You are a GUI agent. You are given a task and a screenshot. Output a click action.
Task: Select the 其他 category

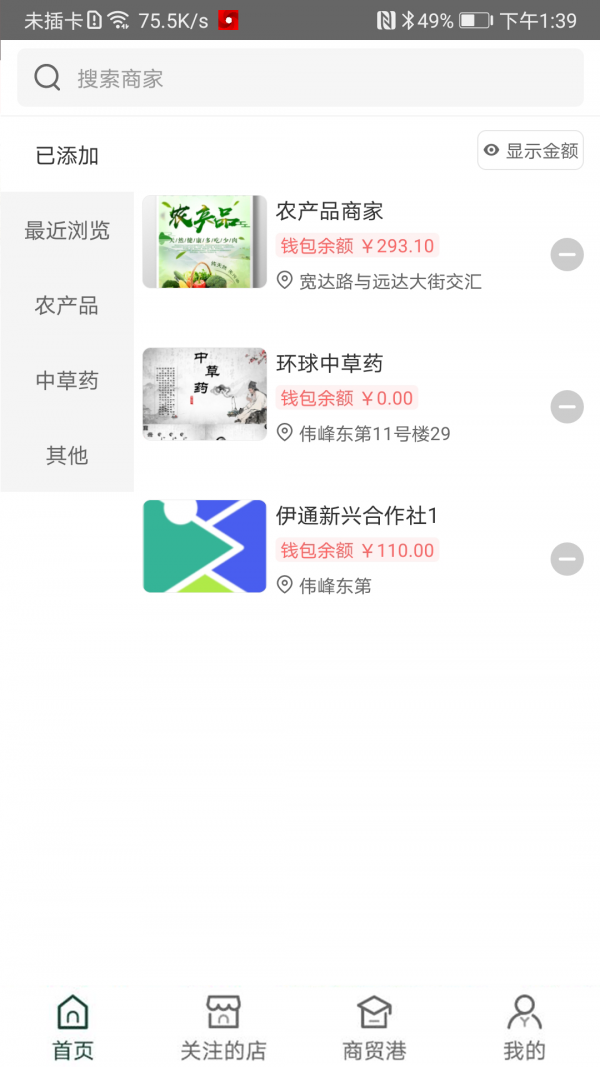click(67, 456)
